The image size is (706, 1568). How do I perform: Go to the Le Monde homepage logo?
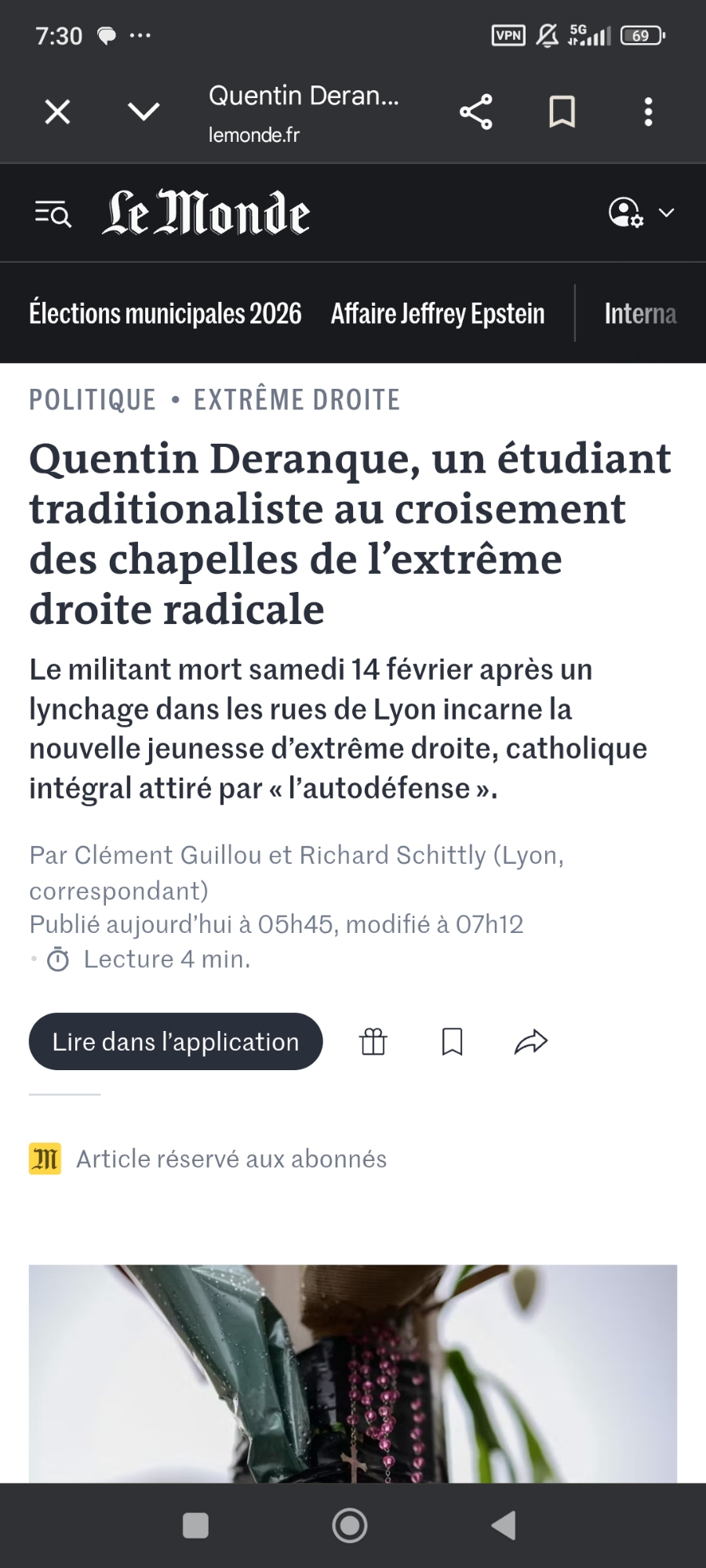pyautogui.click(x=206, y=213)
